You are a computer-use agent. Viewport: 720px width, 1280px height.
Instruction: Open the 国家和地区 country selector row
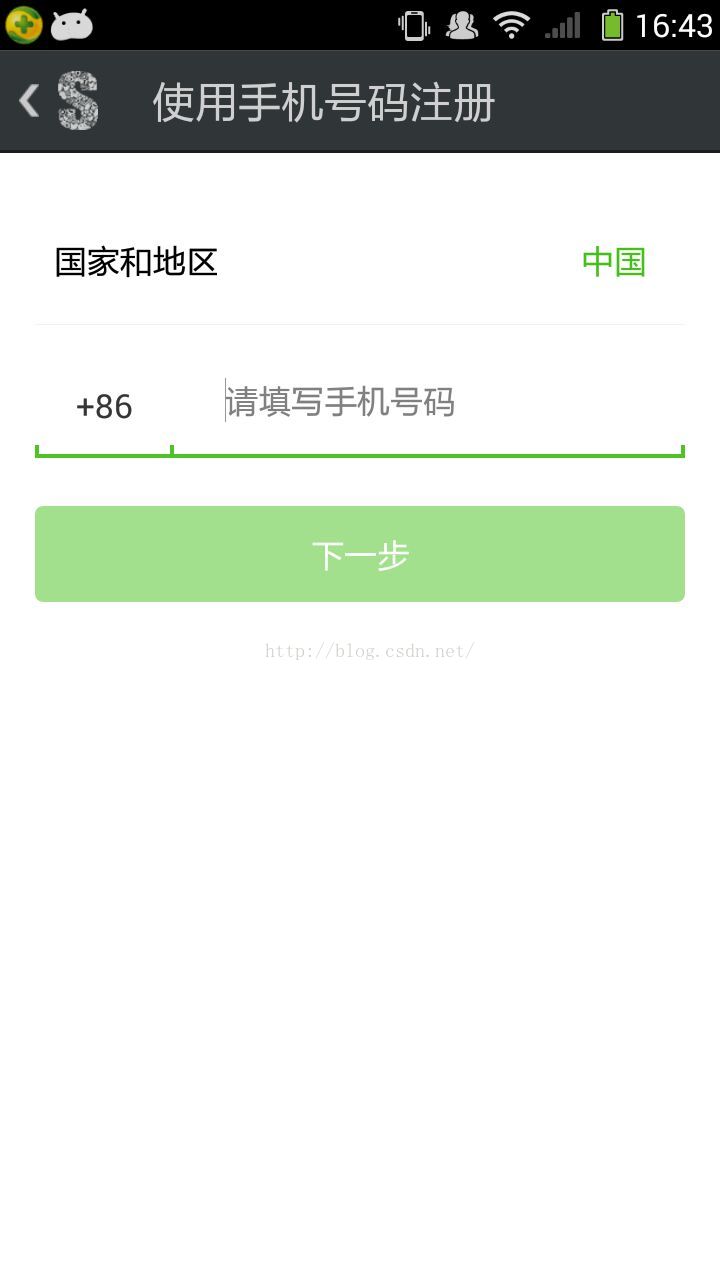360,263
